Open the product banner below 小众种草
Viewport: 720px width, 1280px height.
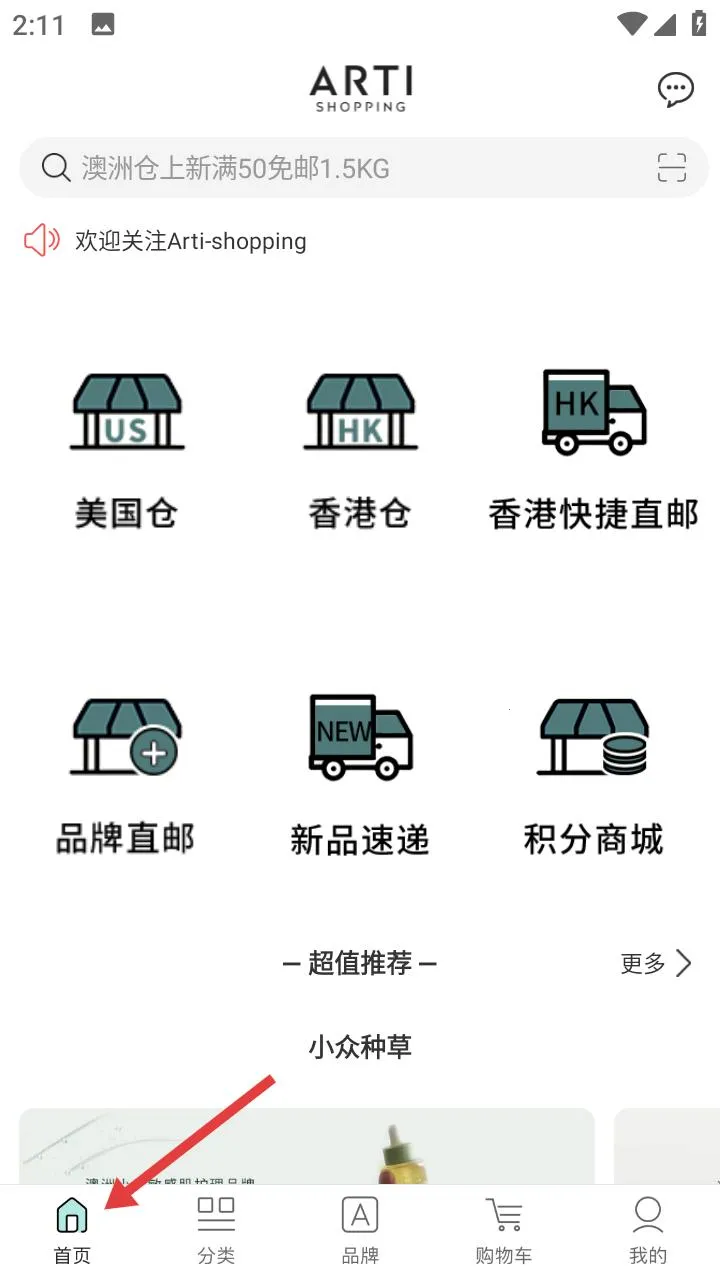click(x=307, y=1150)
